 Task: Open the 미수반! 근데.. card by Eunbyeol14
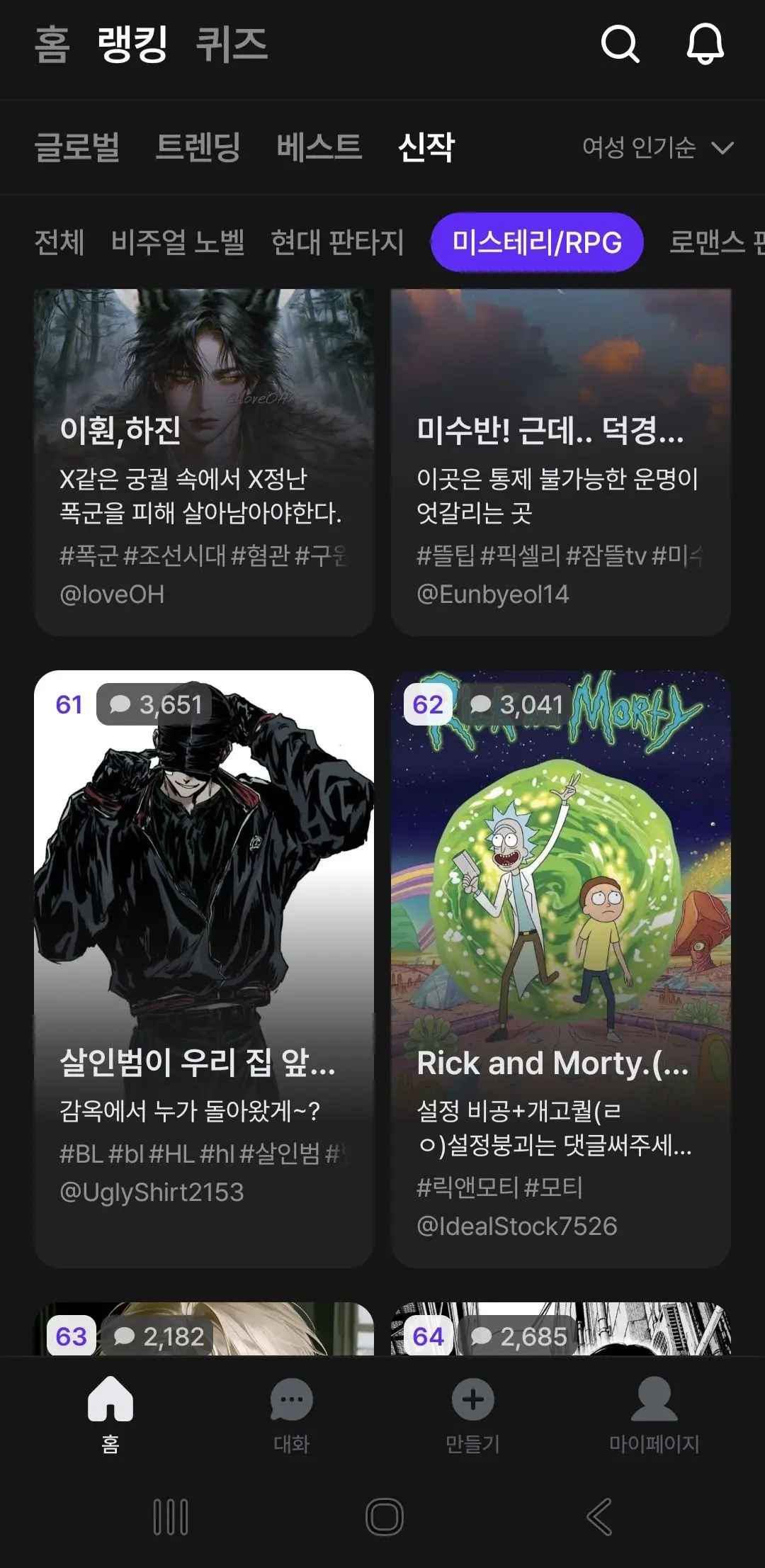coord(561,462)
